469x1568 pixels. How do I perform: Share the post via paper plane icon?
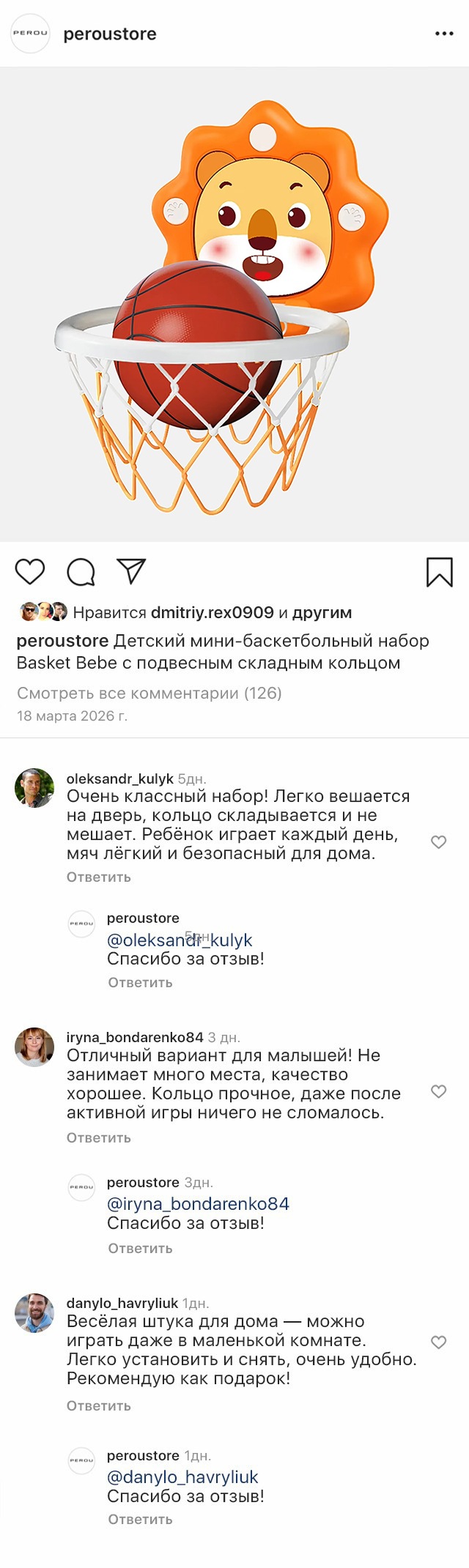point(132,571)
